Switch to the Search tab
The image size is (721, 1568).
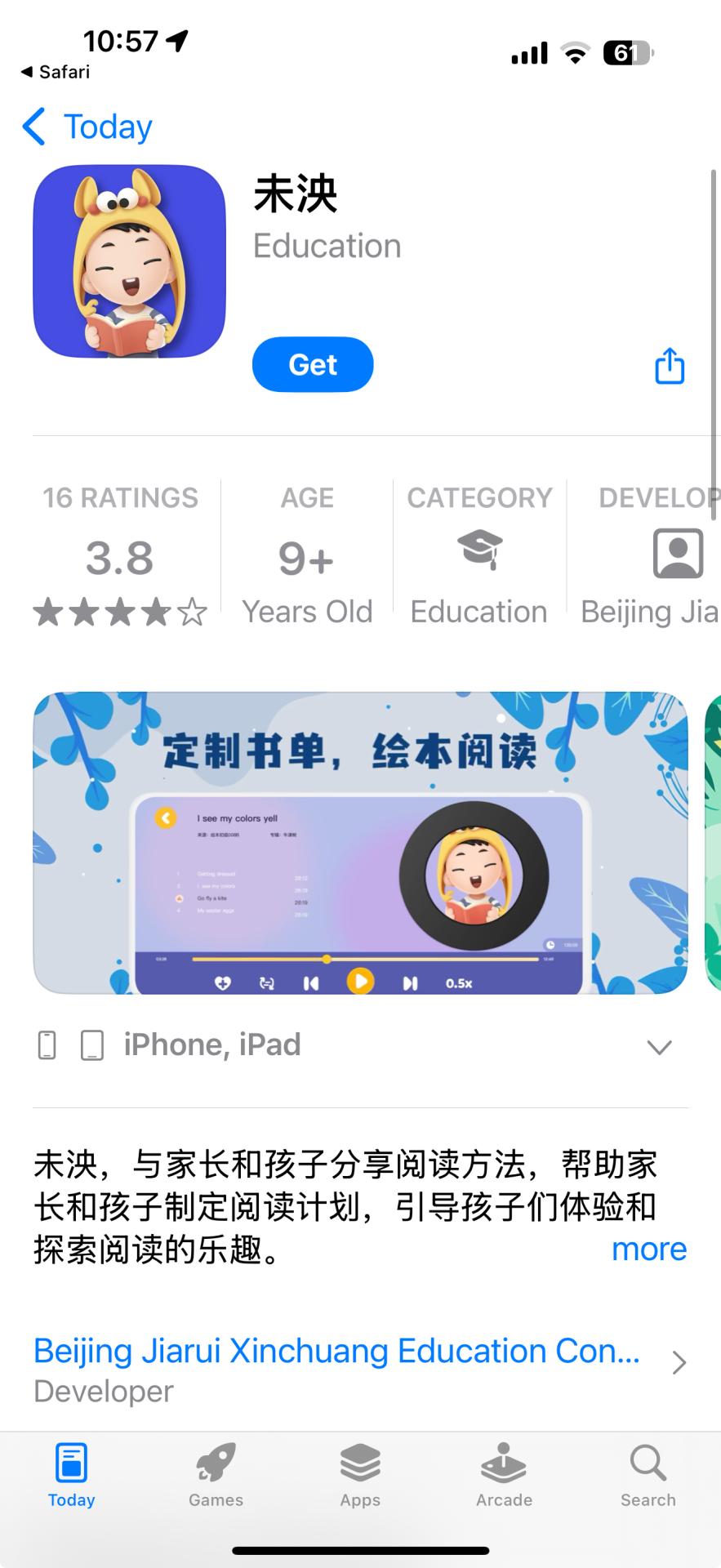648,1475
